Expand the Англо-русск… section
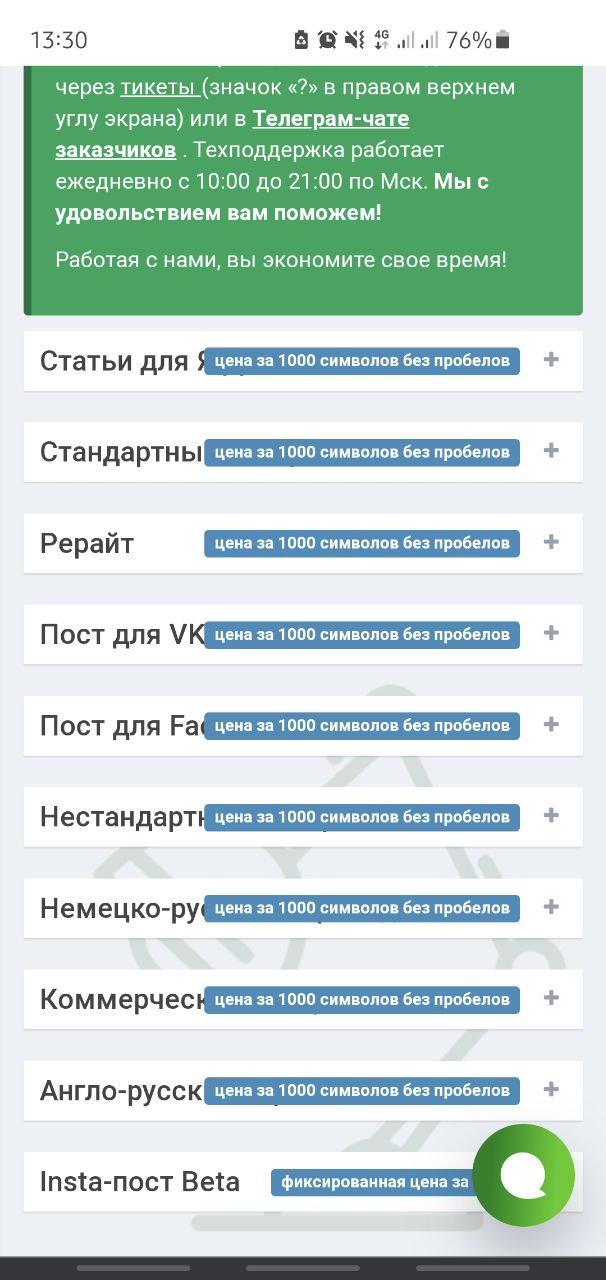Image resolution: width=606 pixels, height=1280 pixels. click(550, 1089)
